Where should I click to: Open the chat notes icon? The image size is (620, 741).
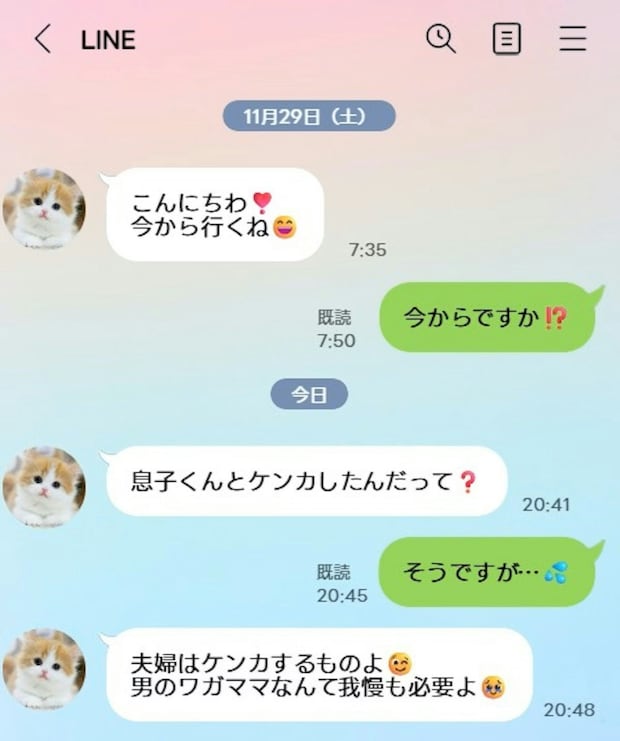(507, 39)
